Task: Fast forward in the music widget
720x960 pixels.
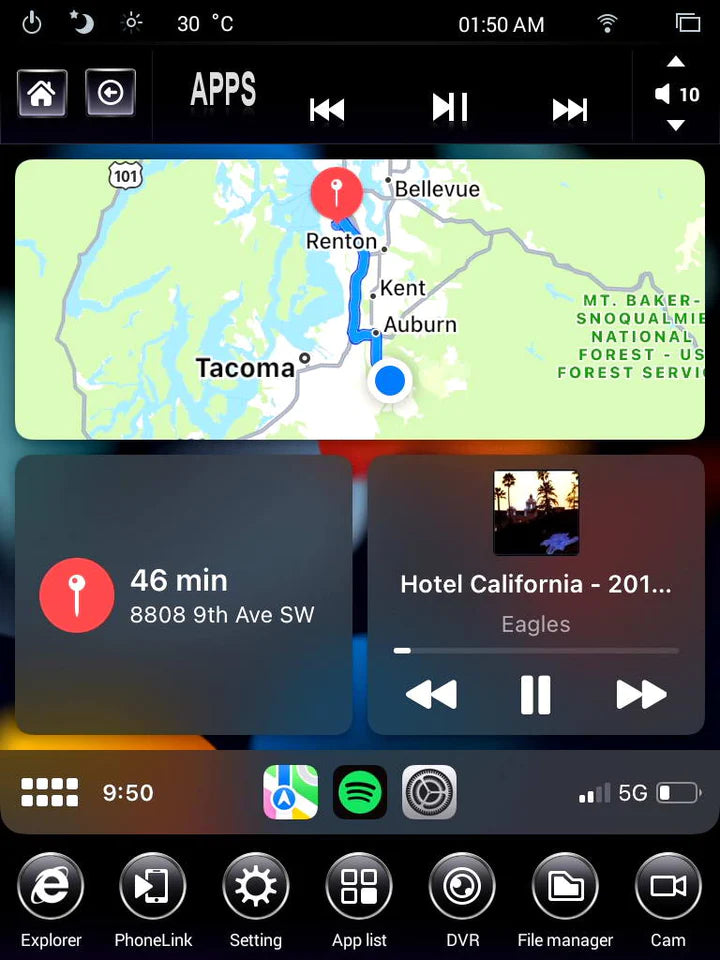Action: click(641, 694)
